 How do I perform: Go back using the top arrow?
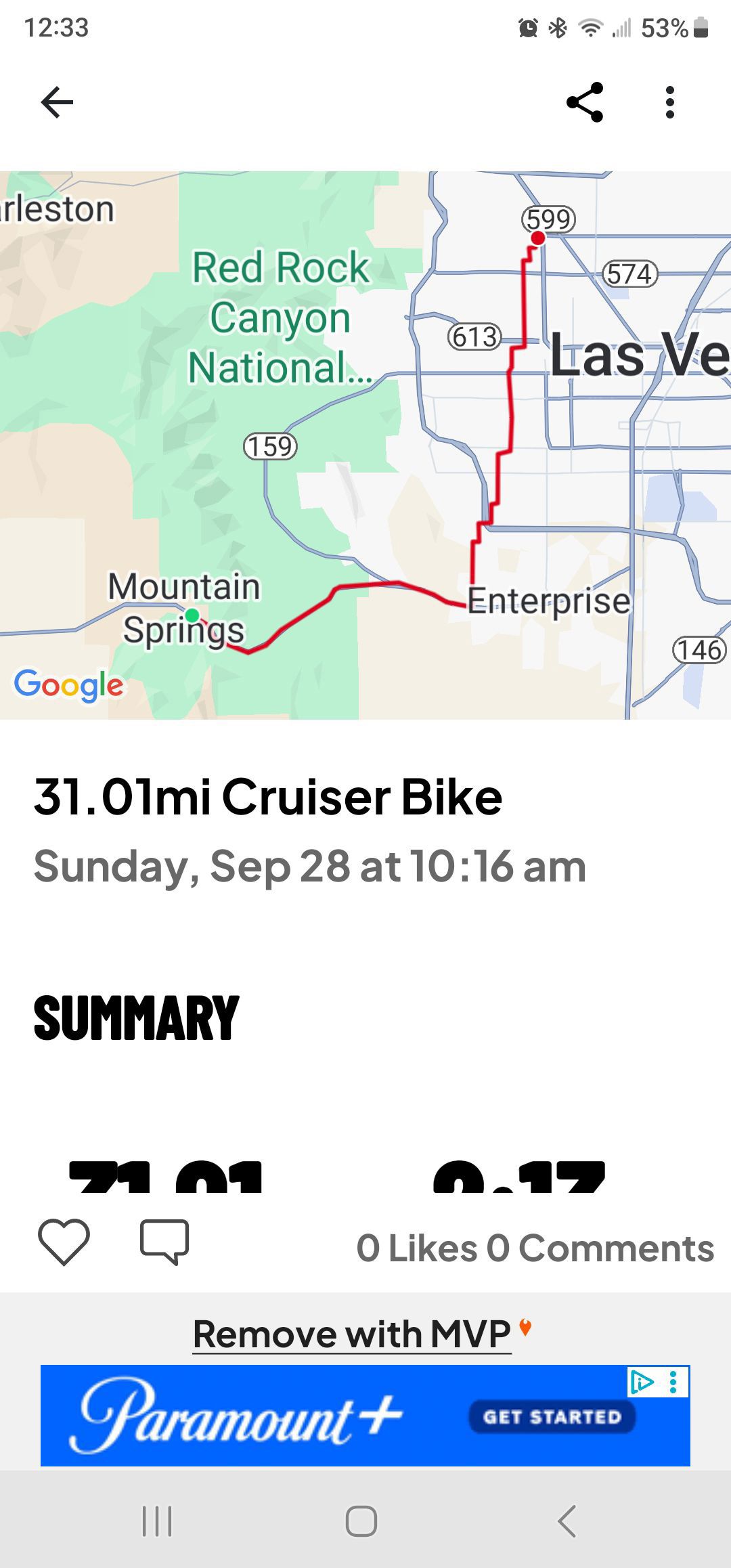pyautogui.click(x=57, y=103)
